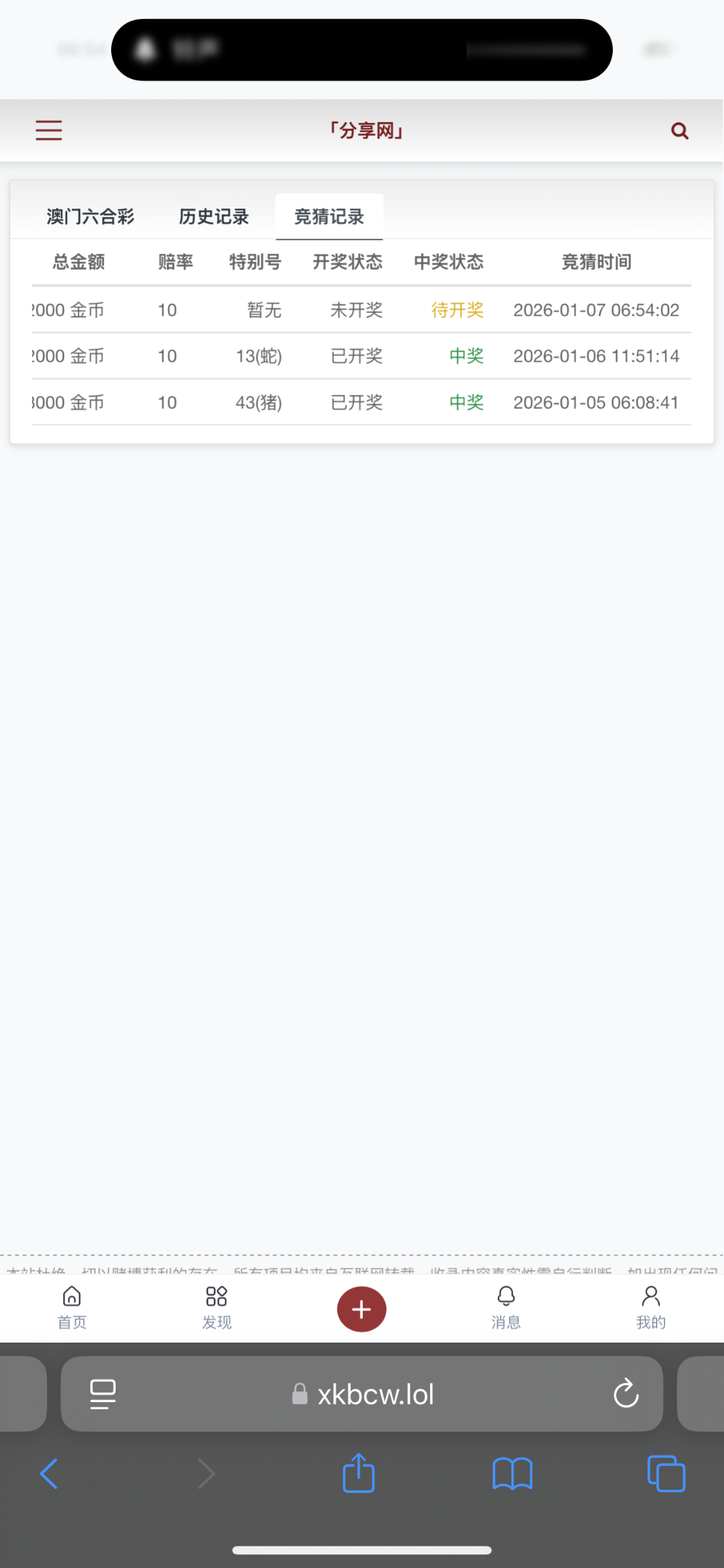
Task: Show all Safari tabs
Action: 666,1474
